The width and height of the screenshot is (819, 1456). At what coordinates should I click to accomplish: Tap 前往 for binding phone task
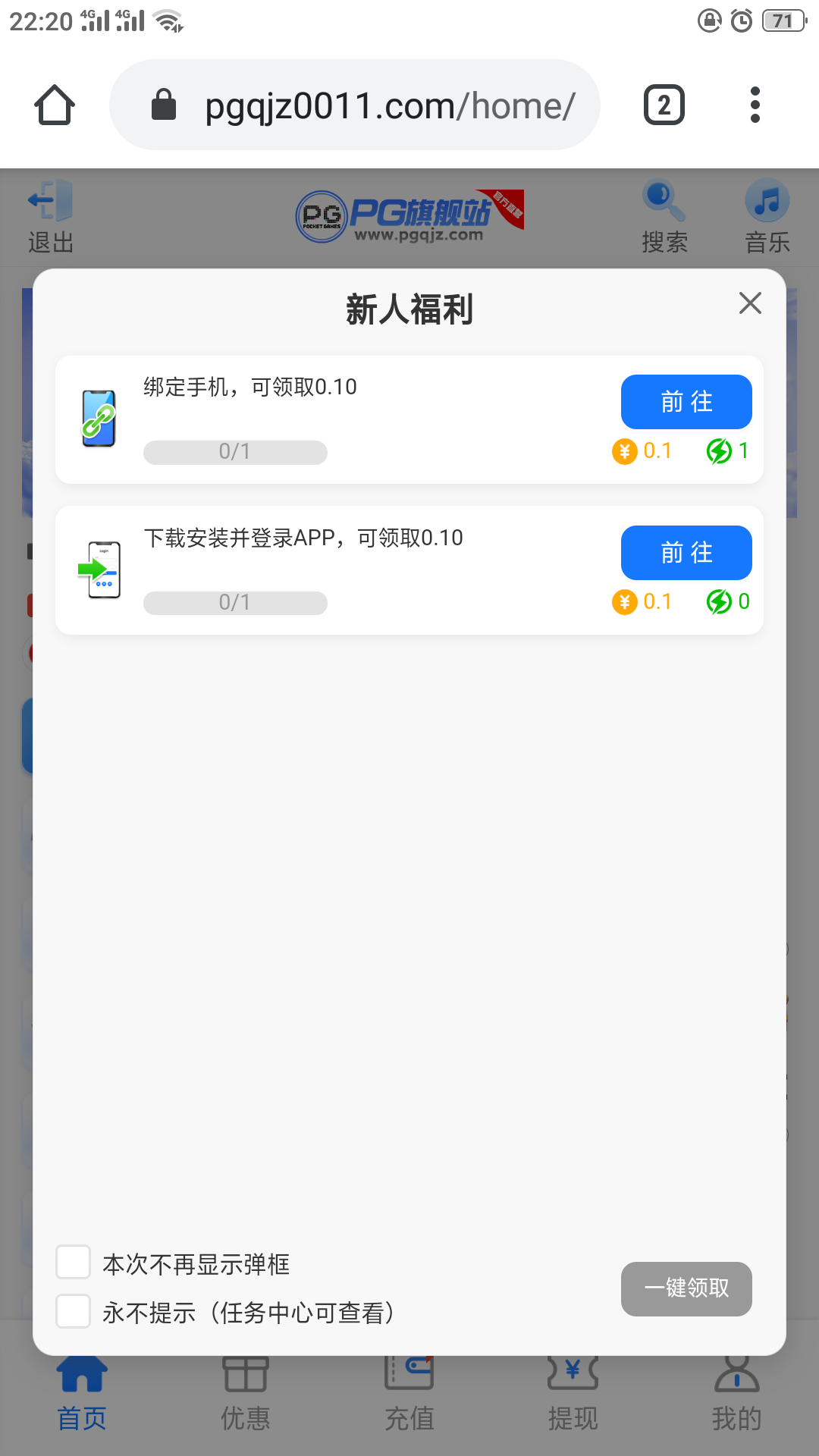point(686,402)
